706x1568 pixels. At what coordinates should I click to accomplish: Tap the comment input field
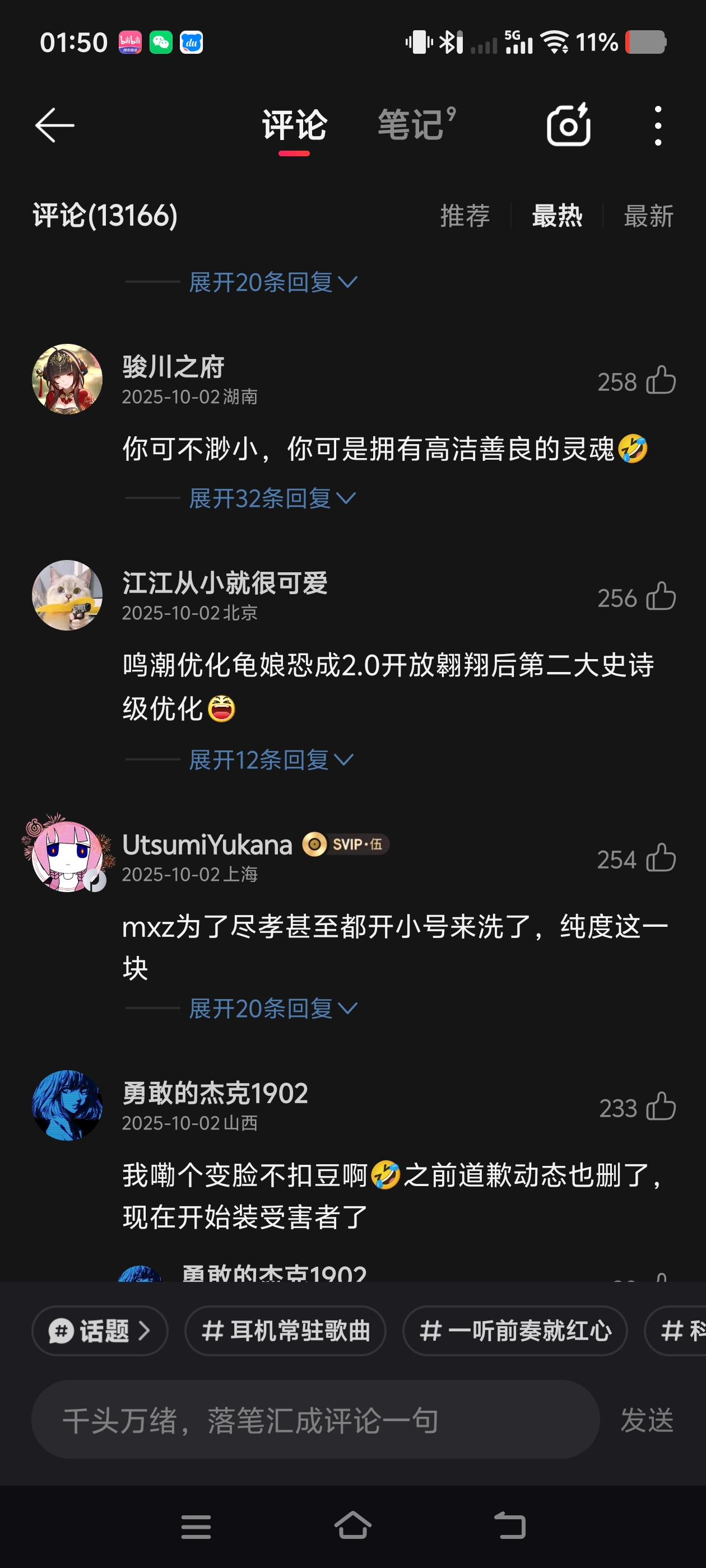(x=315, y=1420)
